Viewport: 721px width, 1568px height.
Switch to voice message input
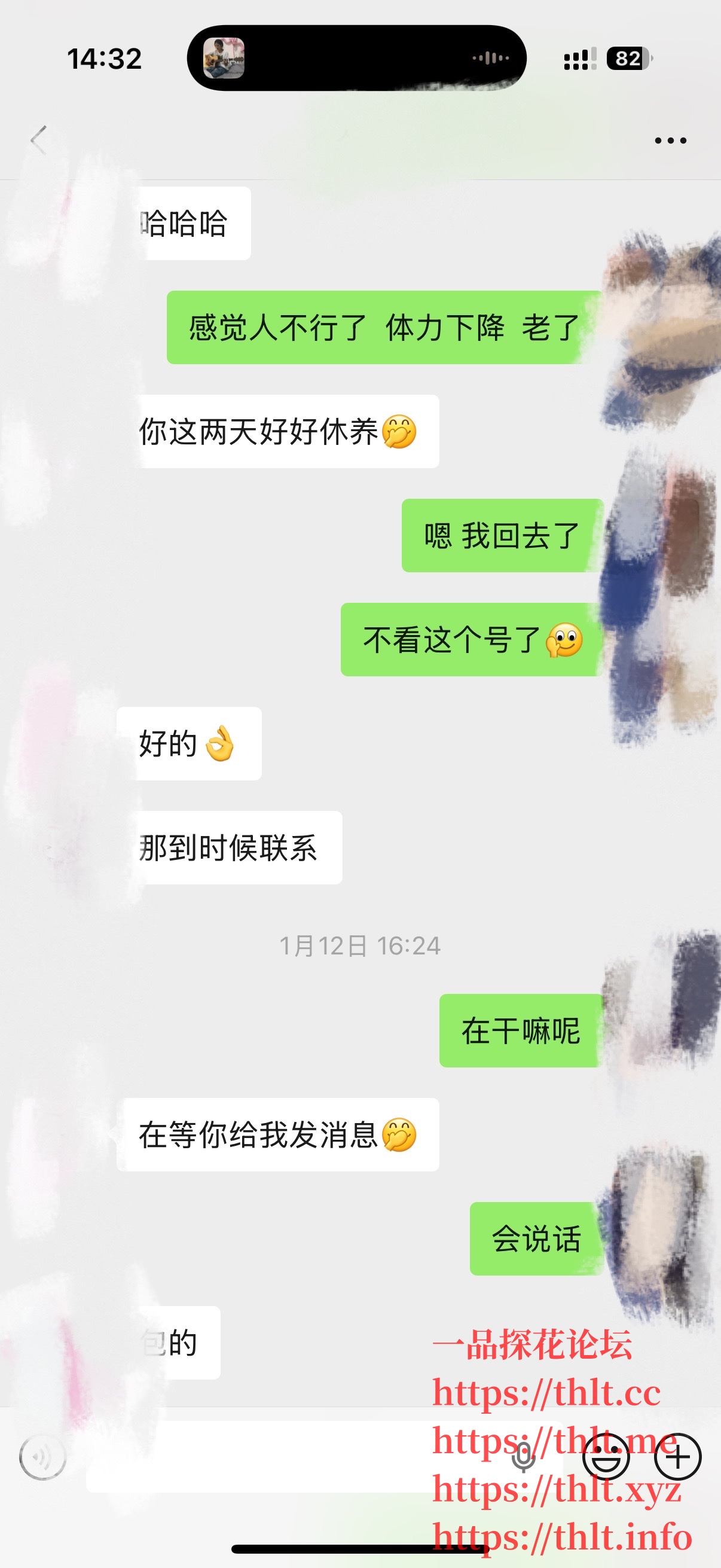coord(42,1457)
